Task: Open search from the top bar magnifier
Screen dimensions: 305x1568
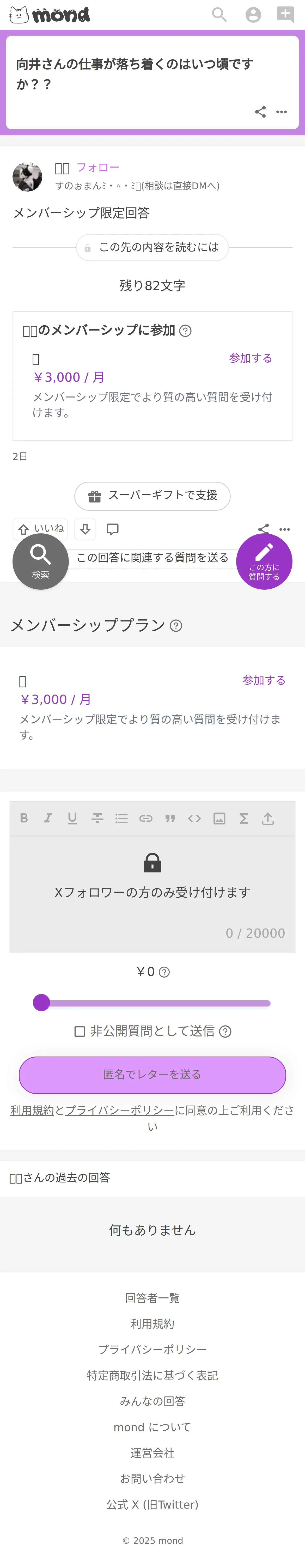Action: pos(219,15)
